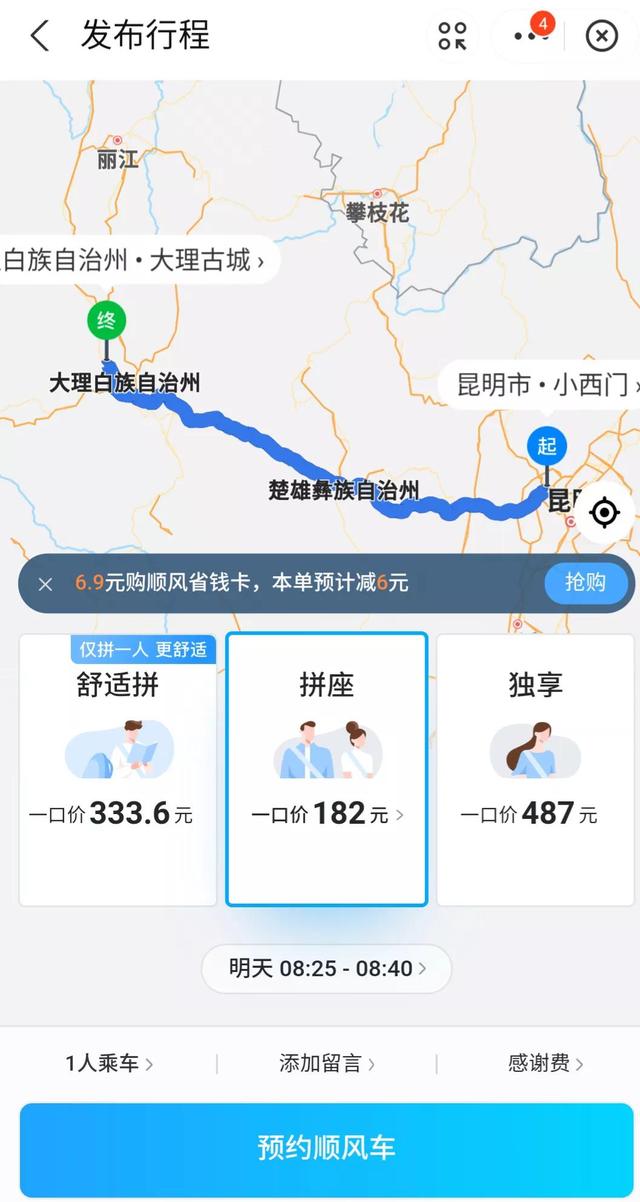The height and width of the screenshot is (1202, 640).
Task: Dismiss the 顺风省钱卡 banner
Action: 45,584
